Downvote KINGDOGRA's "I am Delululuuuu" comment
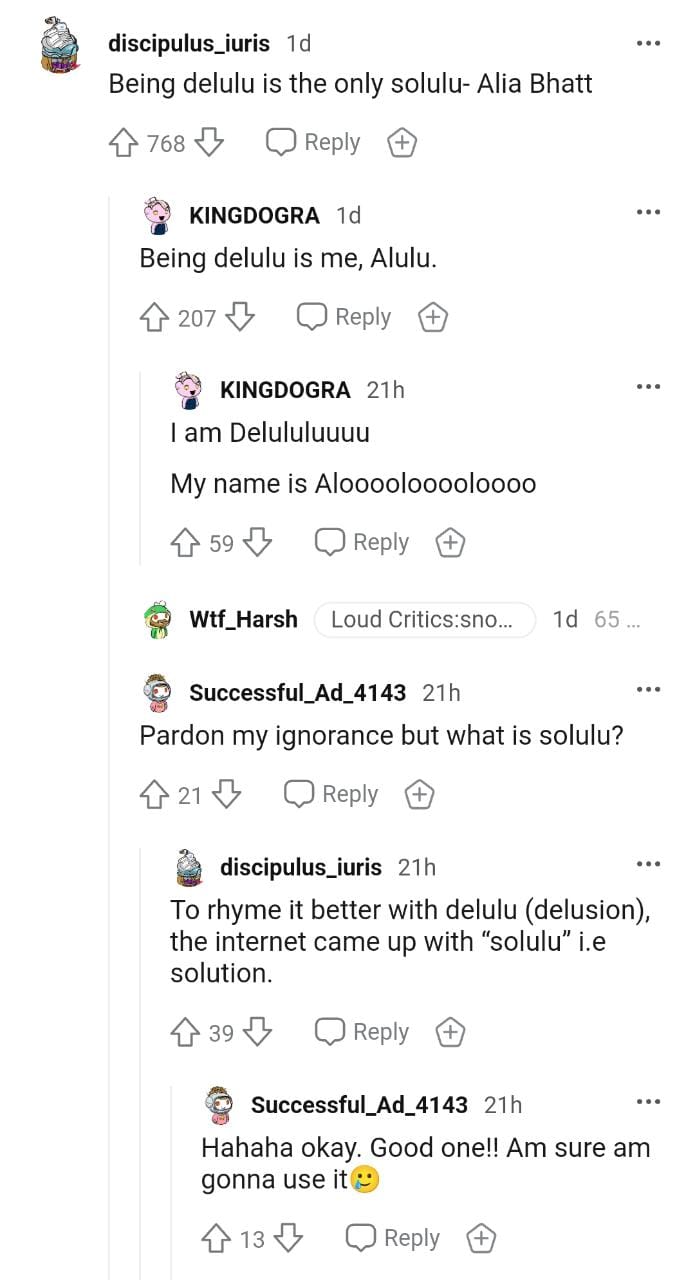Image resolution: width=695 pixels, height=1280 pixels. click(x=258, y=543)
